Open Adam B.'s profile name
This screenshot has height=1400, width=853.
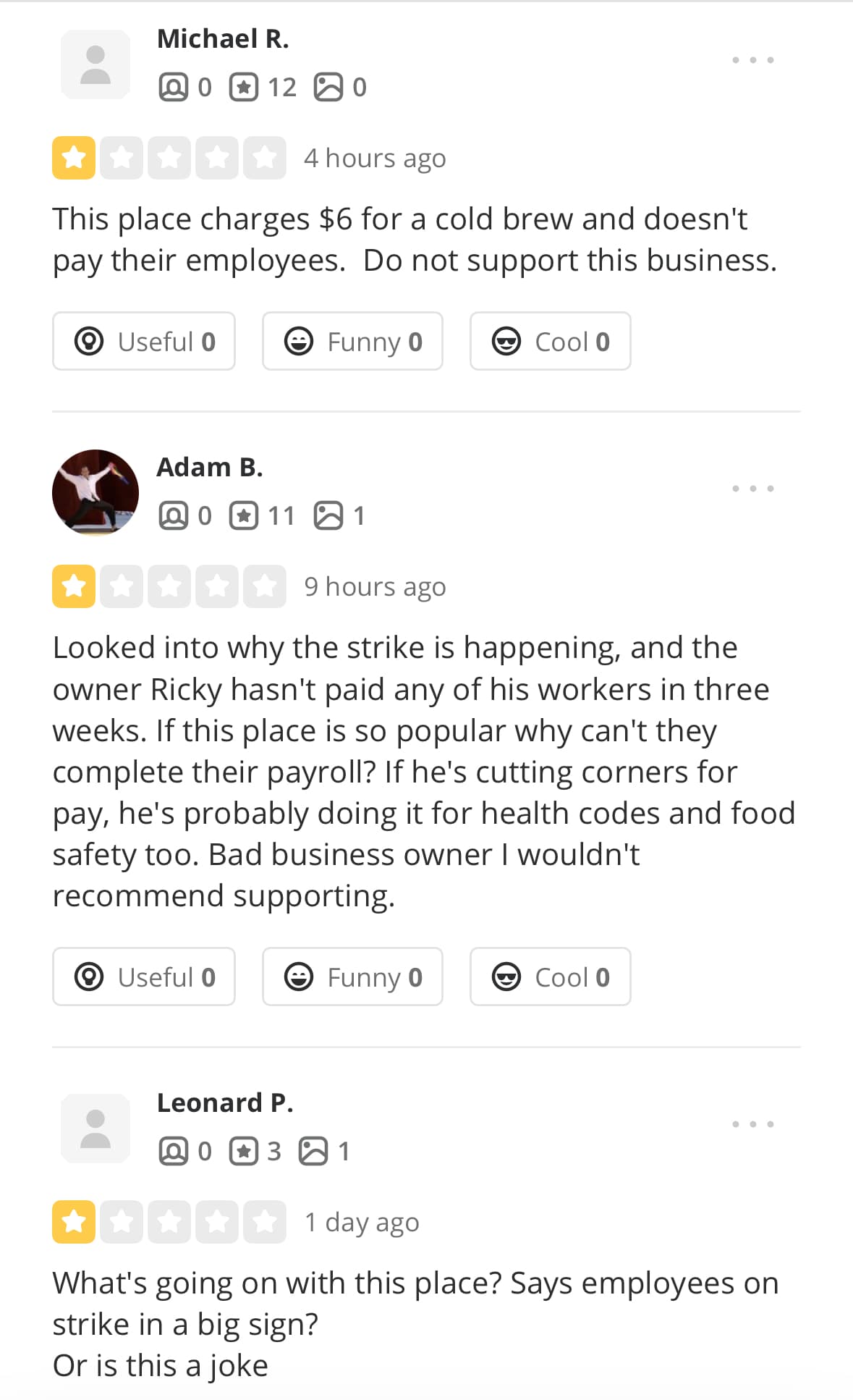click(210, 468)
